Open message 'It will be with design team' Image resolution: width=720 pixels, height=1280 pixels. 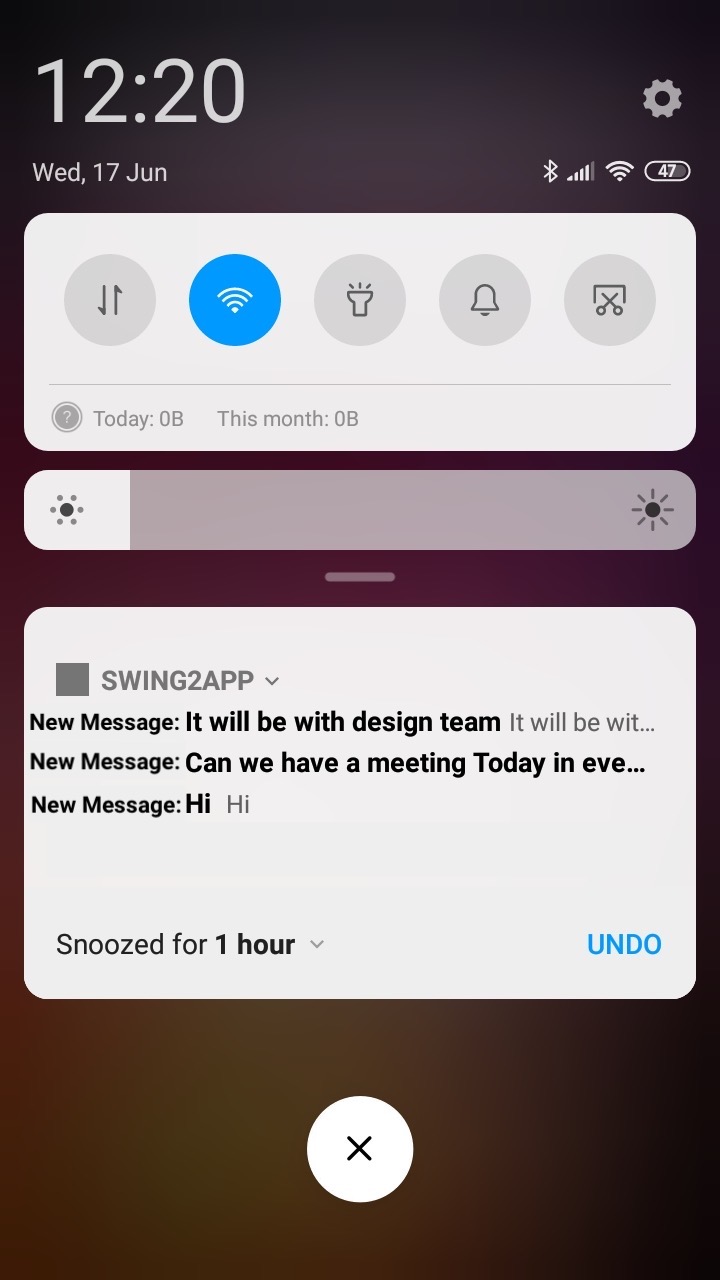tap(342, 722)
